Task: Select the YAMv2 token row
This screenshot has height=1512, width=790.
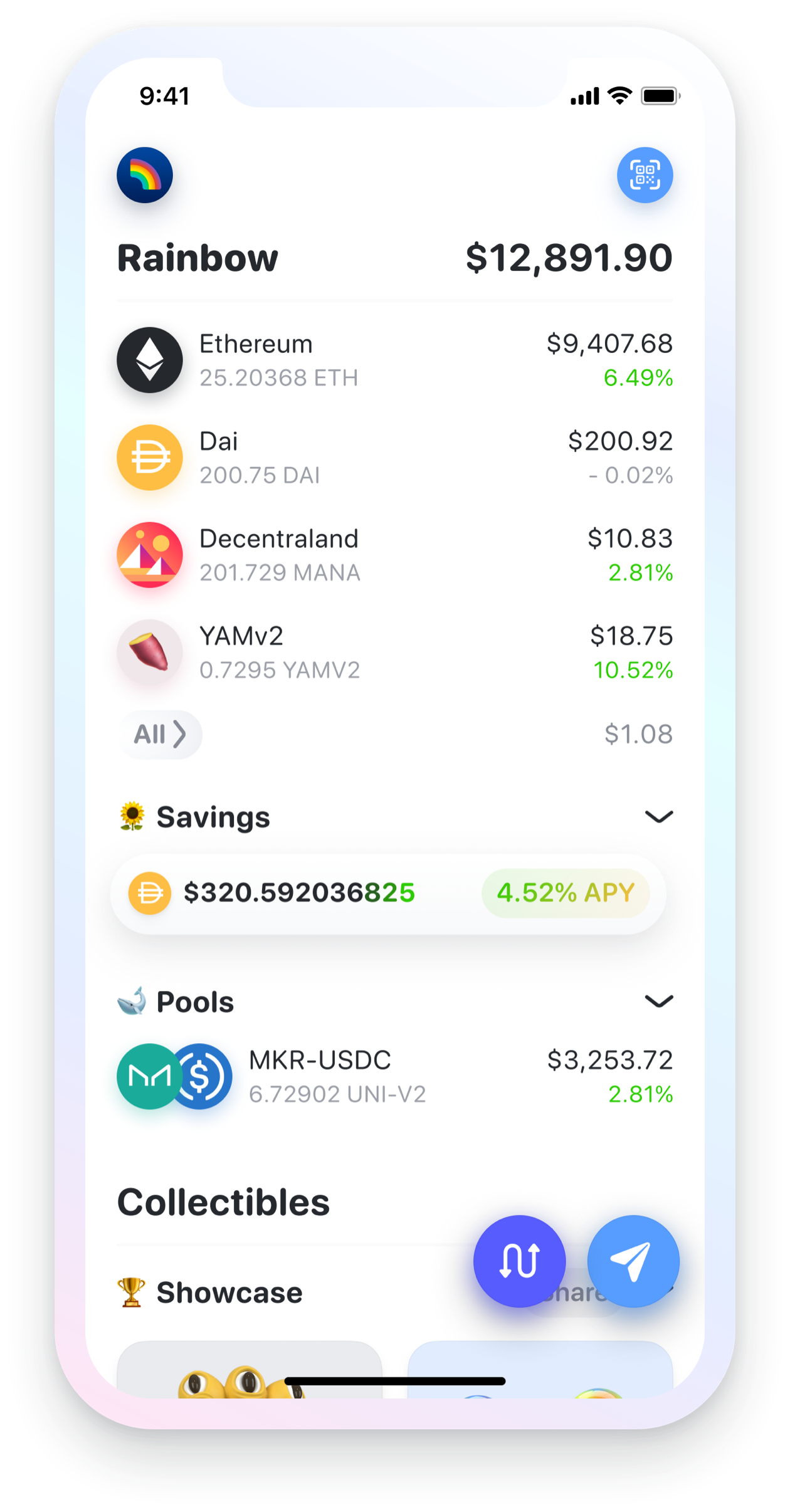Action: (394, 653)
